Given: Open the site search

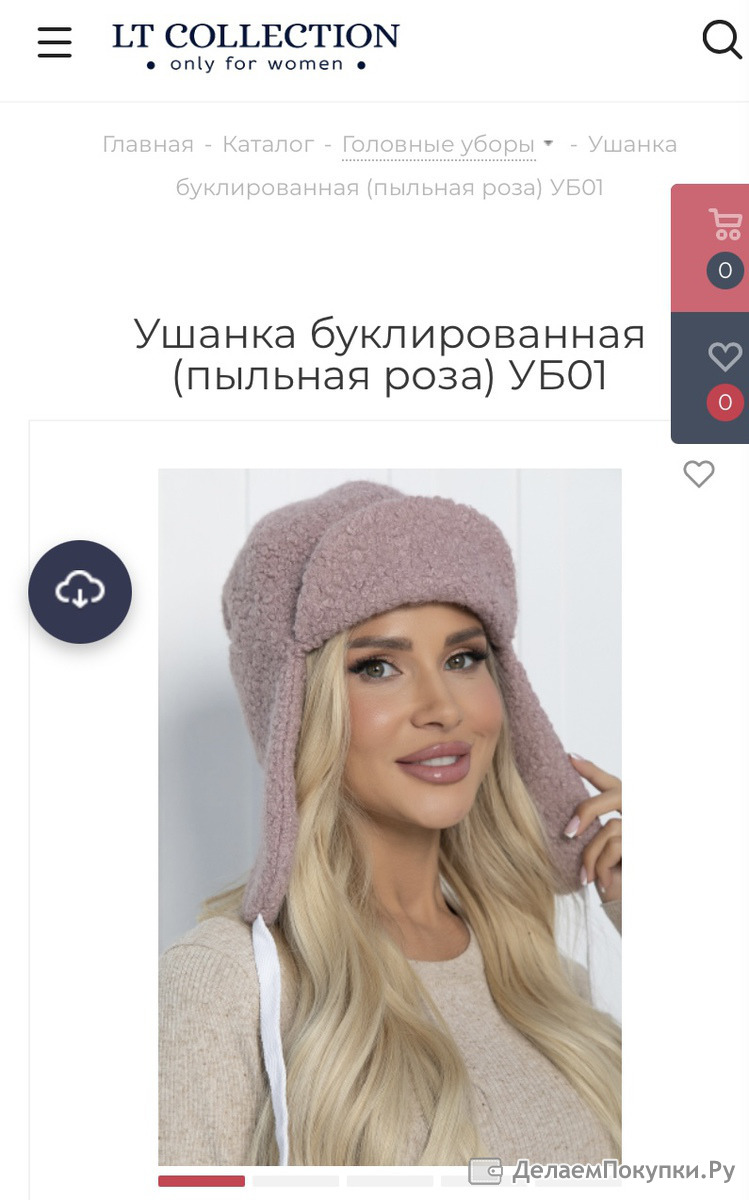Looking at the screenshot, I should [721, 40].
